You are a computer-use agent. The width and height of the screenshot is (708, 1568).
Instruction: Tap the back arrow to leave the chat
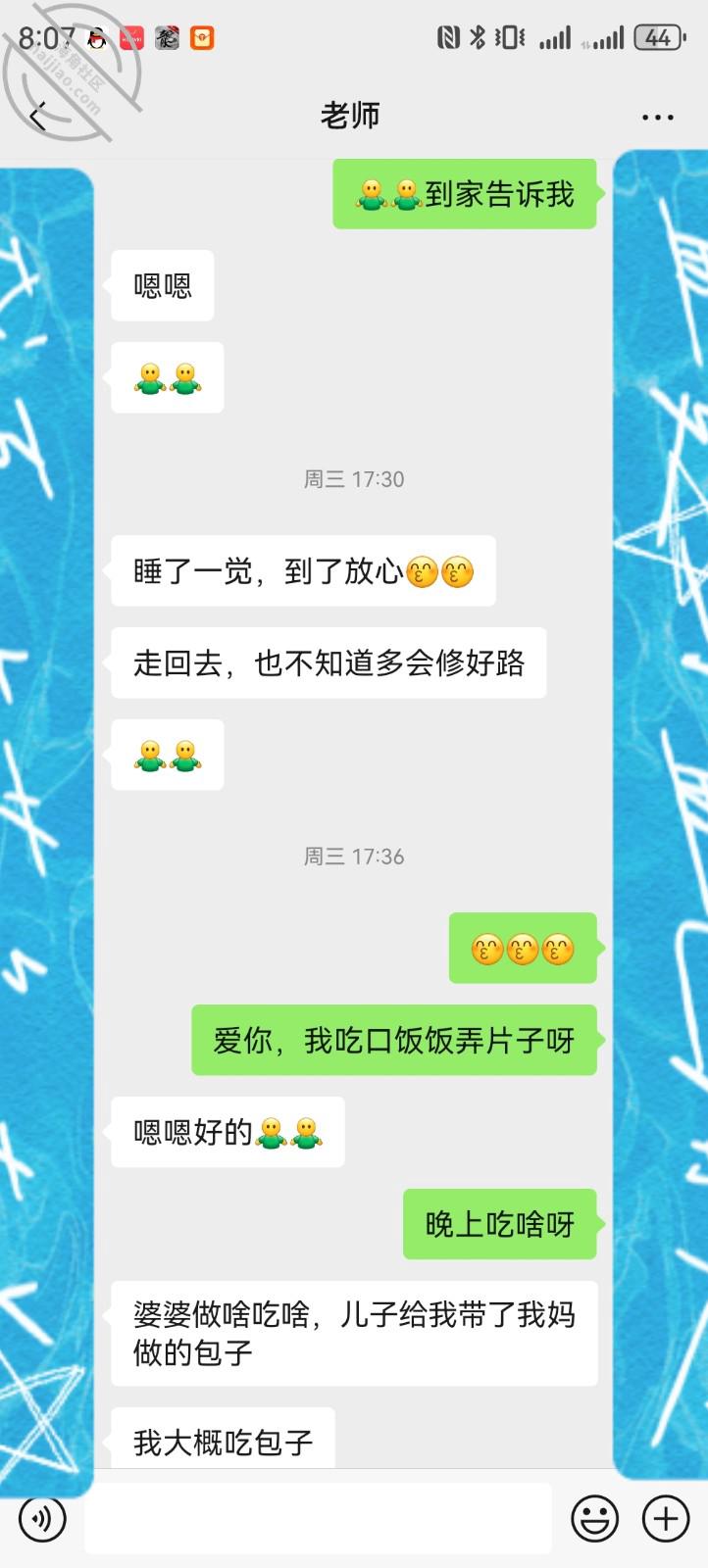pos(37,115)
